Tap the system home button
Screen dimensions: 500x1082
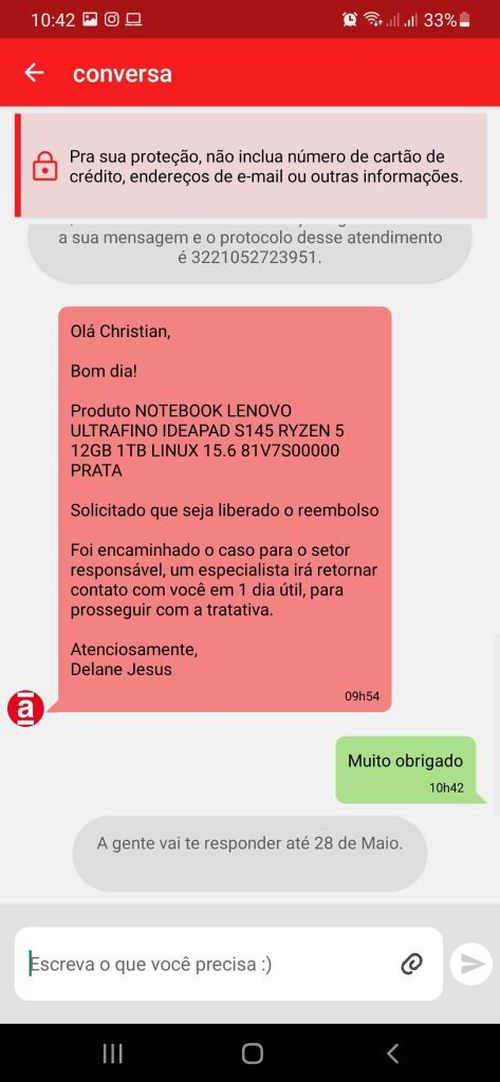(x=252, y=1053)
